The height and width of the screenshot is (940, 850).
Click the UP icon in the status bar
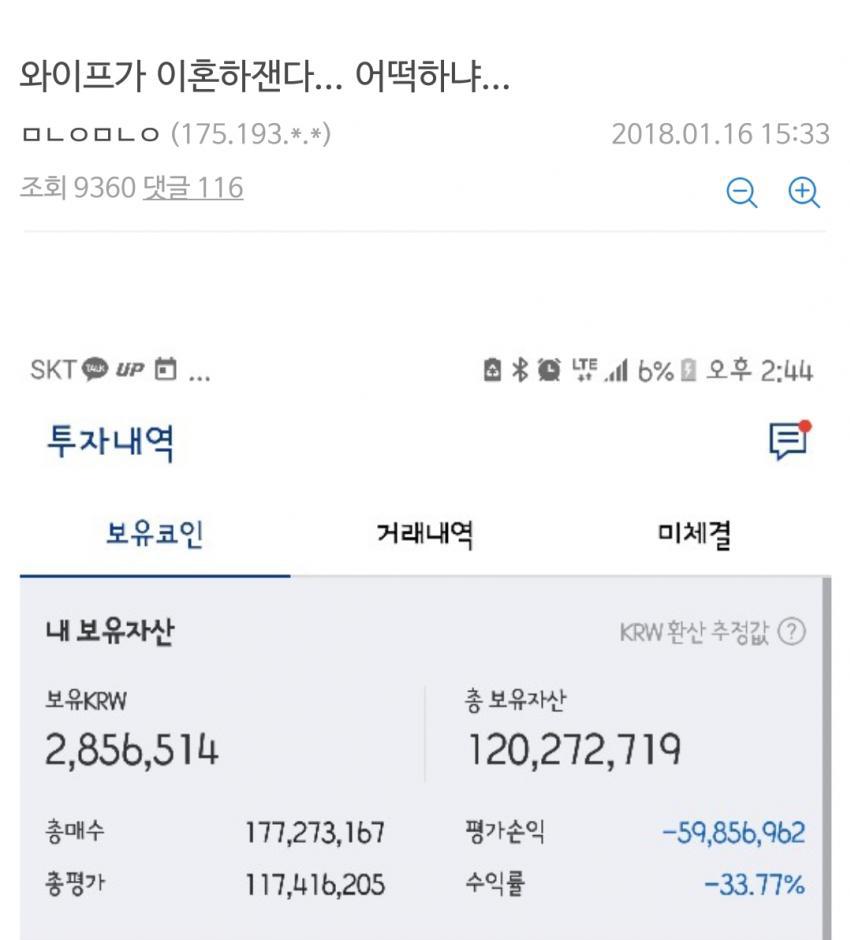point(131,369)
